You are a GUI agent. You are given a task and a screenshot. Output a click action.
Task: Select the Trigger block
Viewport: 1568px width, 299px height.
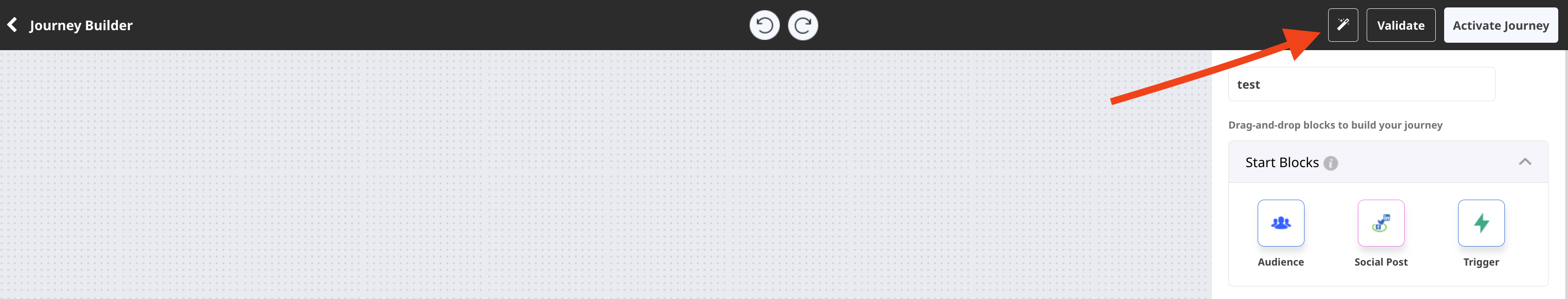(1480, 223)
